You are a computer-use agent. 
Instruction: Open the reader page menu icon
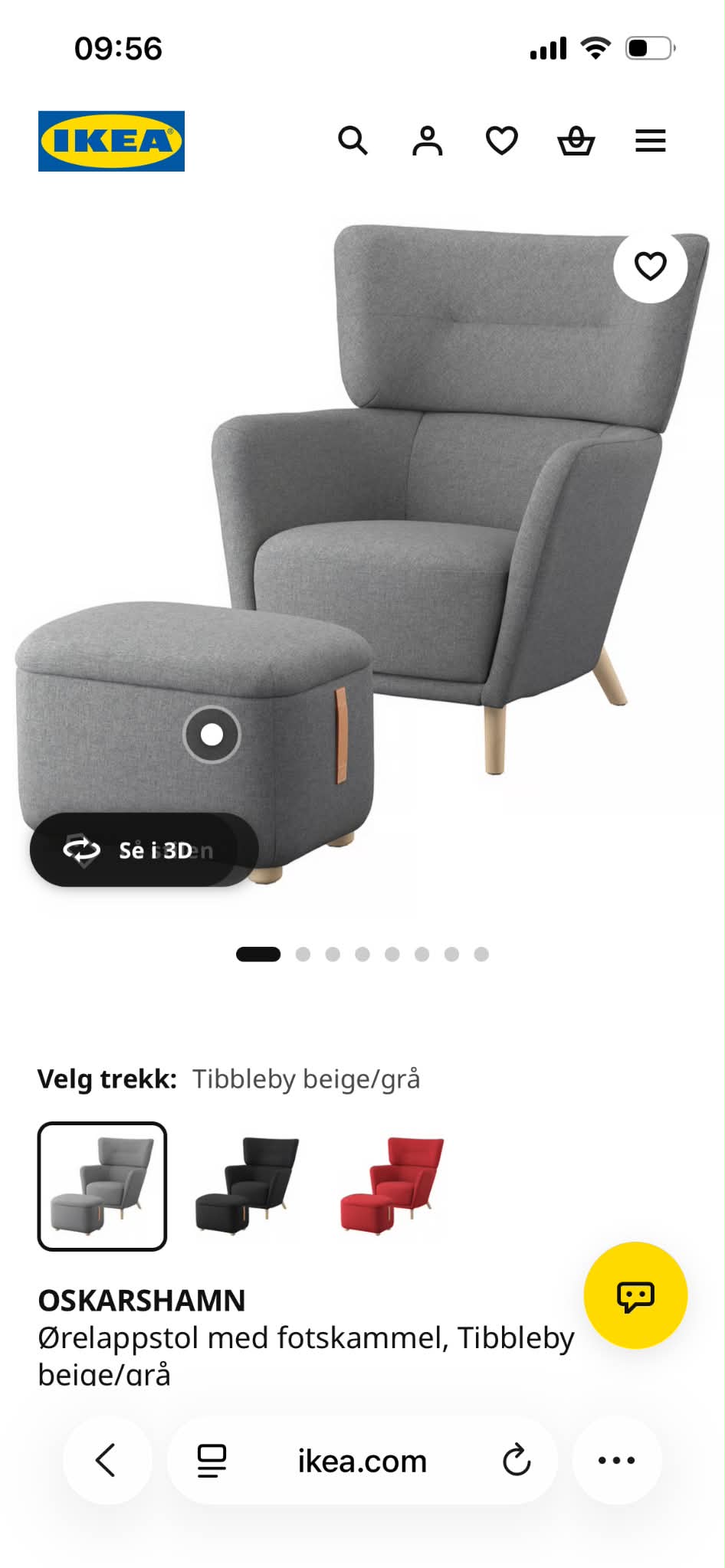(212, 1460)
